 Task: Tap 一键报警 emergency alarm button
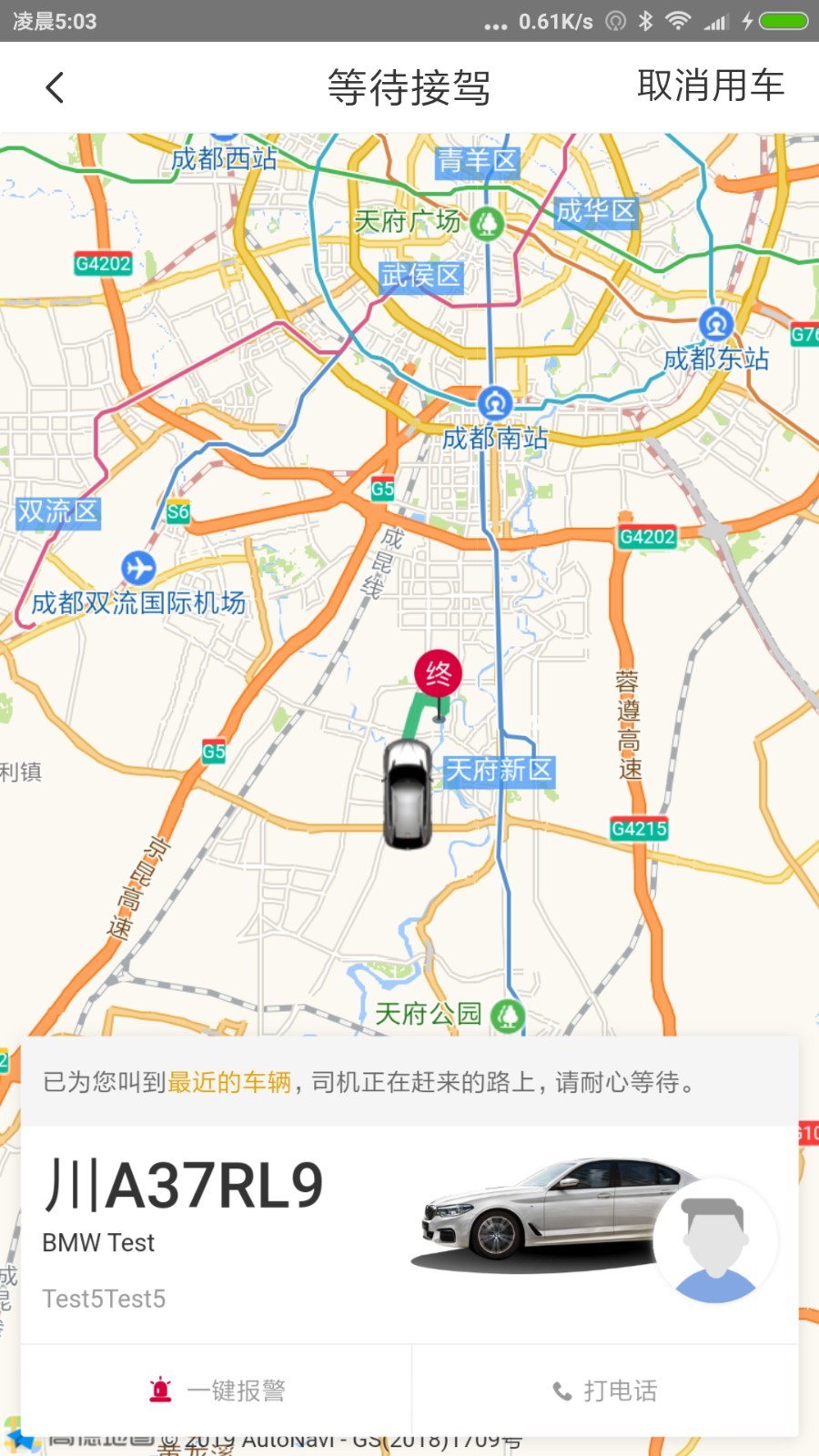(217, 1390)
